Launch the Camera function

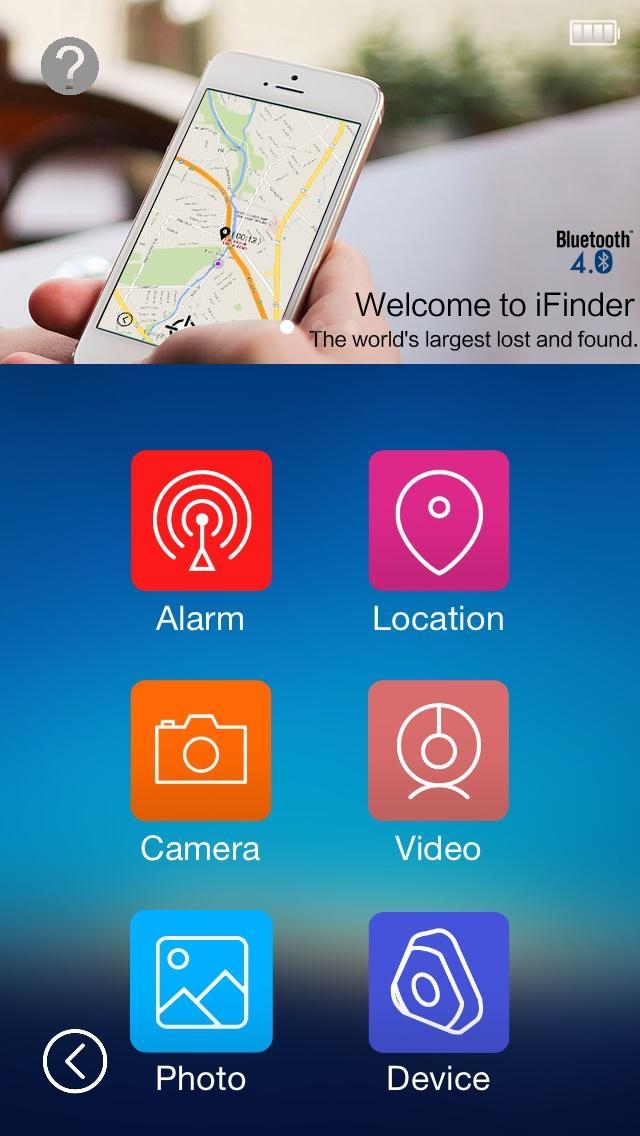[x=201, y=750]
